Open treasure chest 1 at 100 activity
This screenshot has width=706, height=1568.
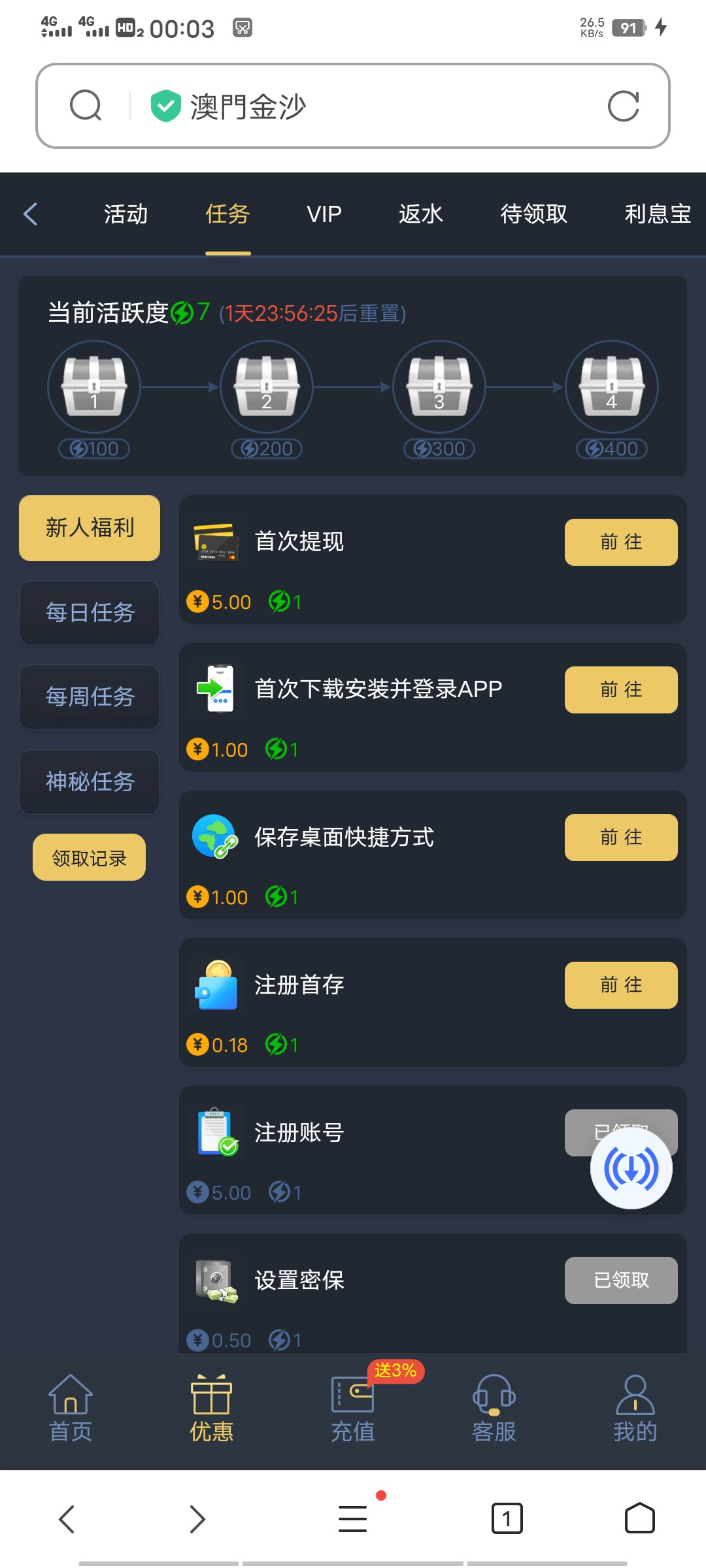point(94,387)
